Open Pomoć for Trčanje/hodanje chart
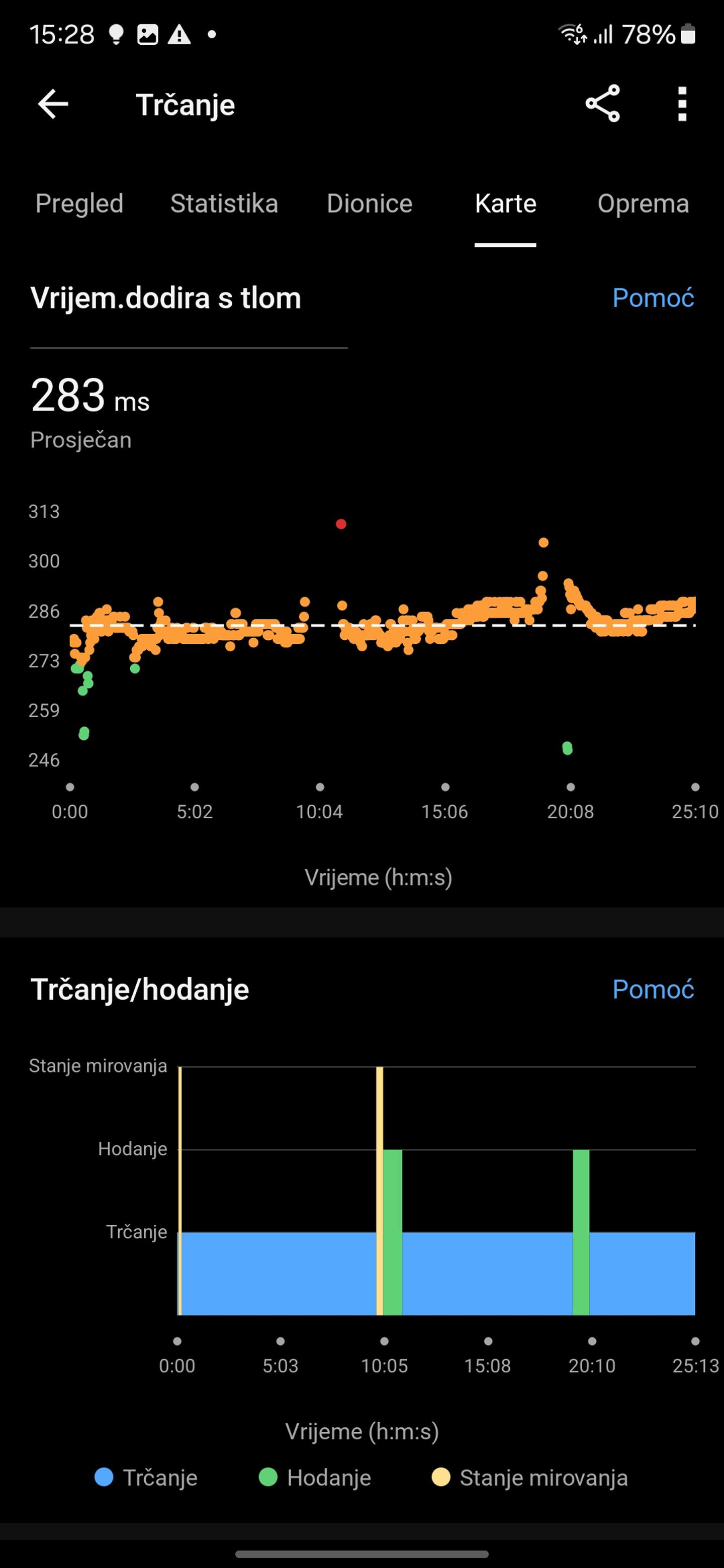724x1568 pixels. (653, 989)
